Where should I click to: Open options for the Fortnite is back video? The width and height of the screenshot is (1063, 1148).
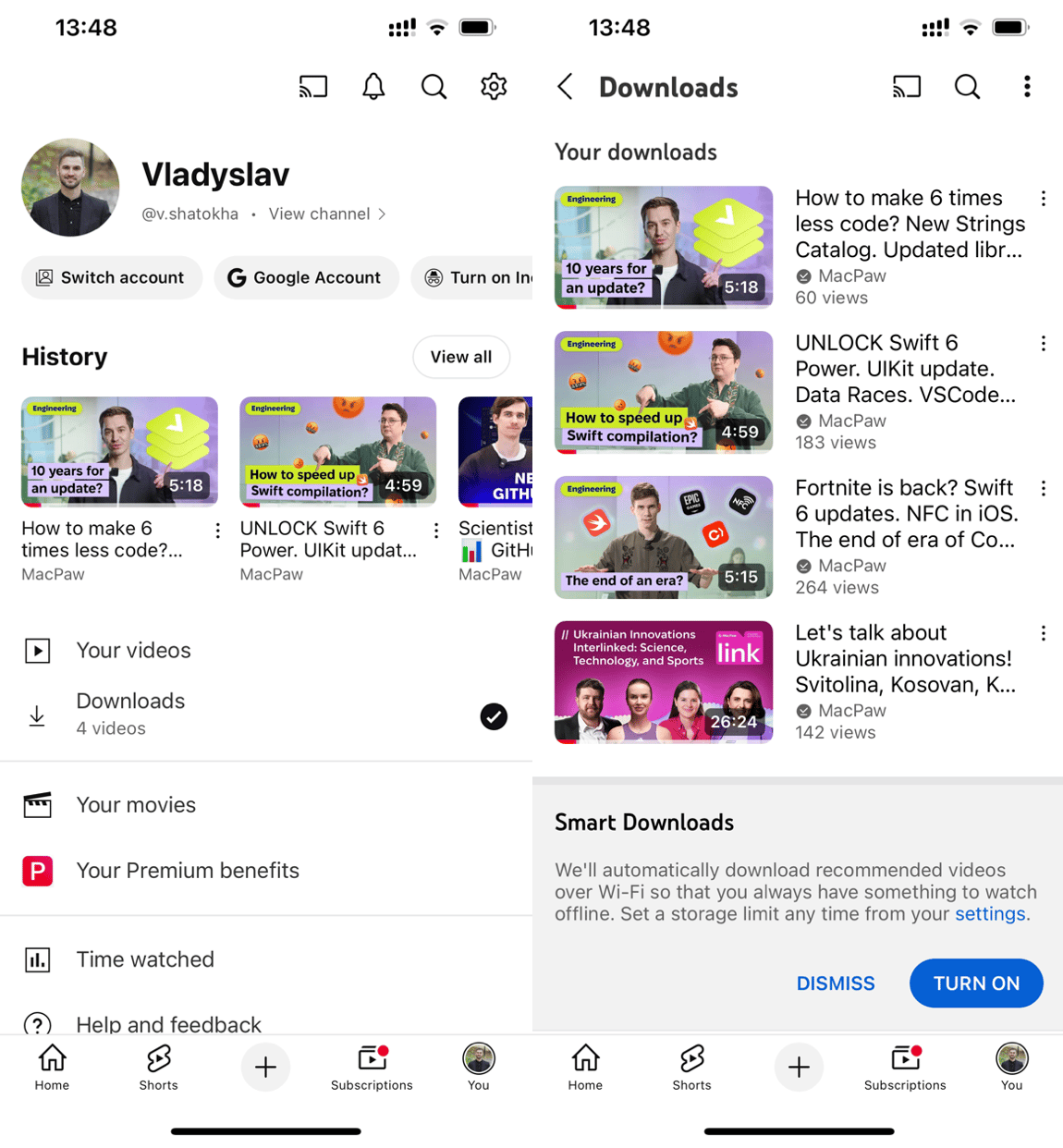pyautogui.click(x=1043, y=488)
